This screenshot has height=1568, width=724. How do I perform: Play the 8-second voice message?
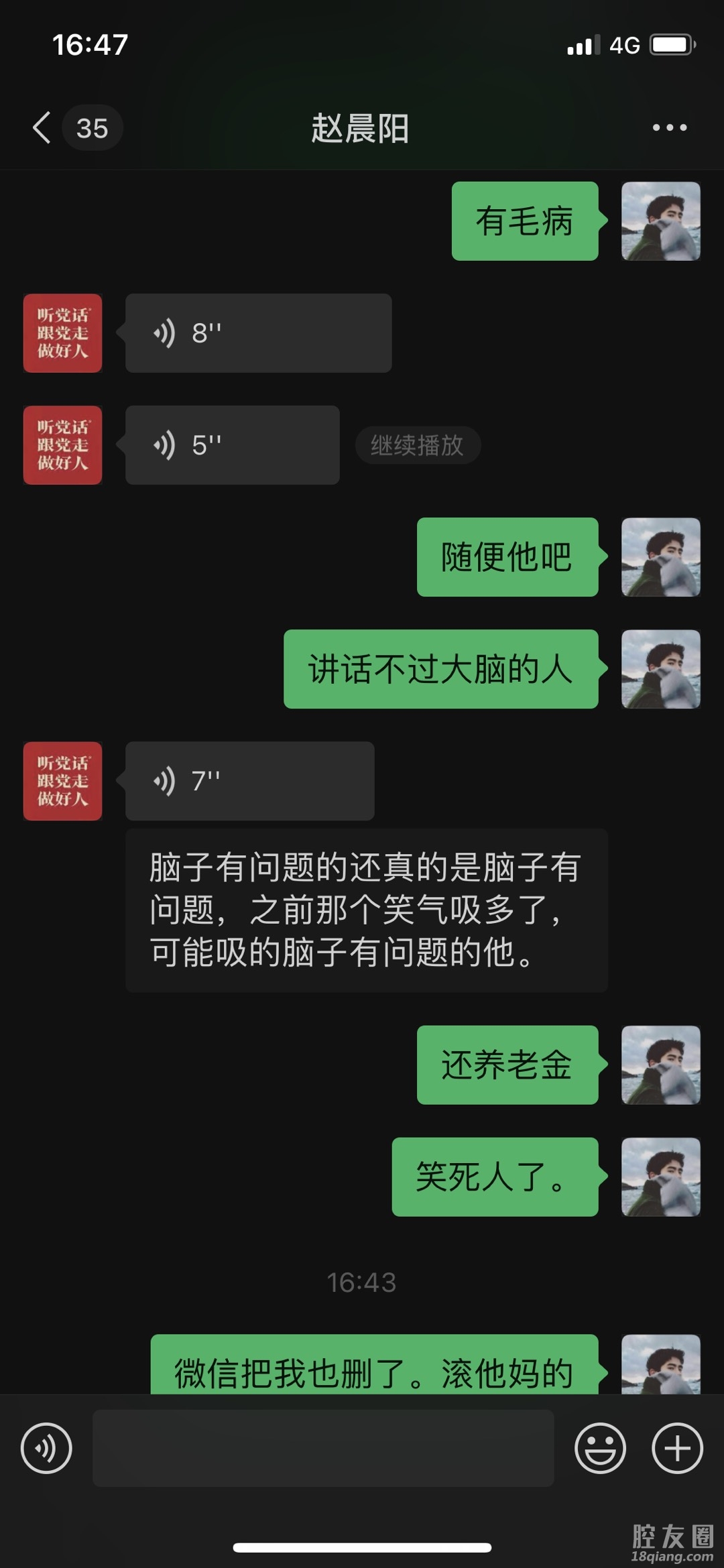[x=258, y=333]
